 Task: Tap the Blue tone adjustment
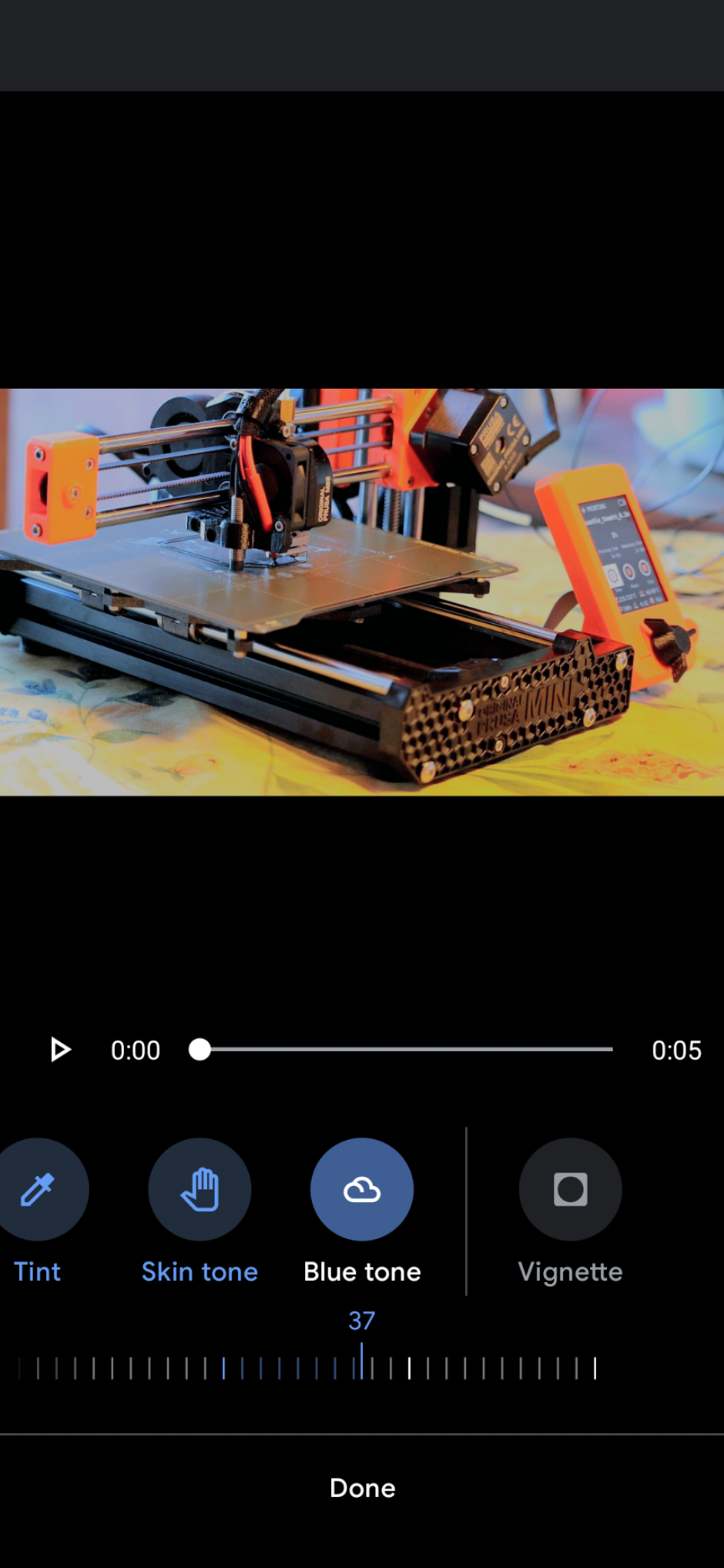coord(362,1189)
